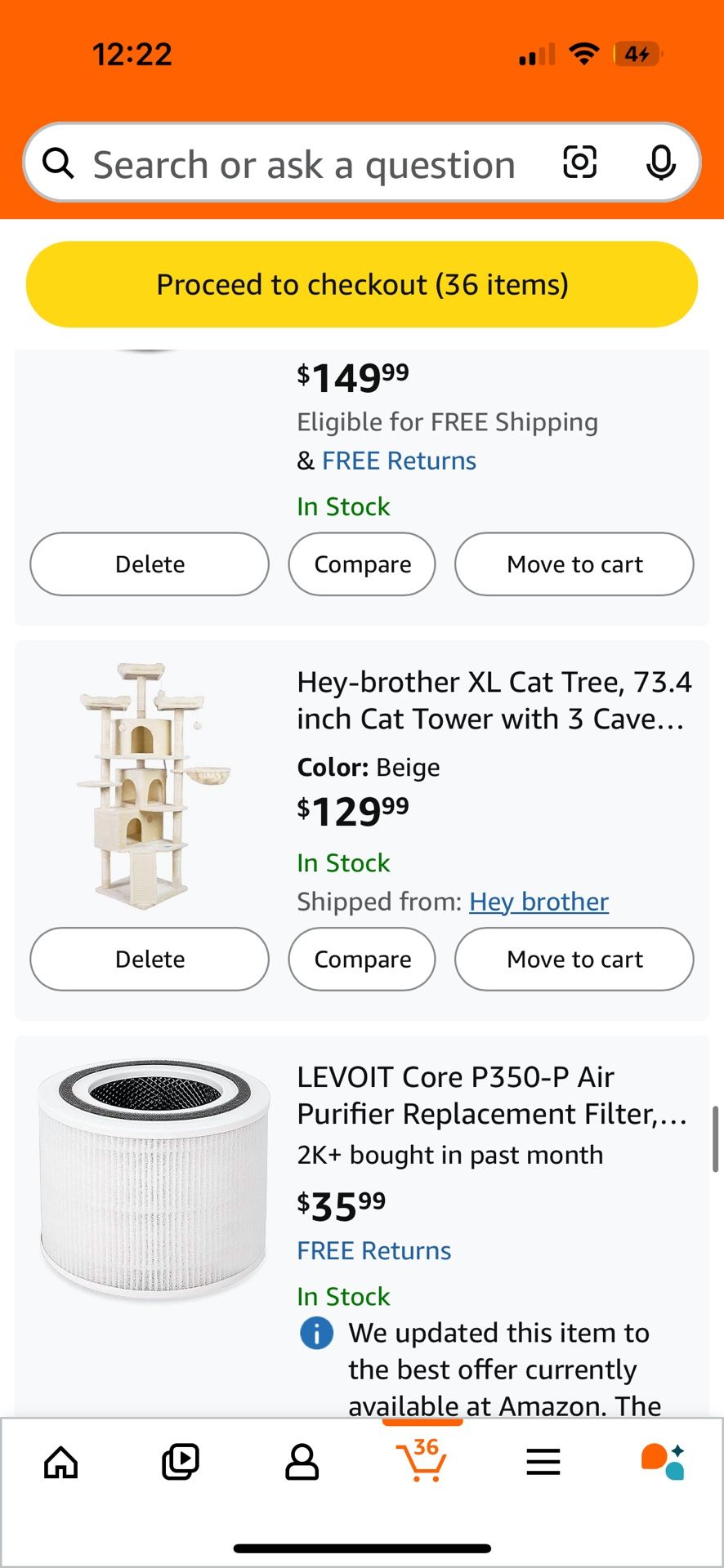
Task: Visit the Hey brother seller page
Action: coord(538,901)
